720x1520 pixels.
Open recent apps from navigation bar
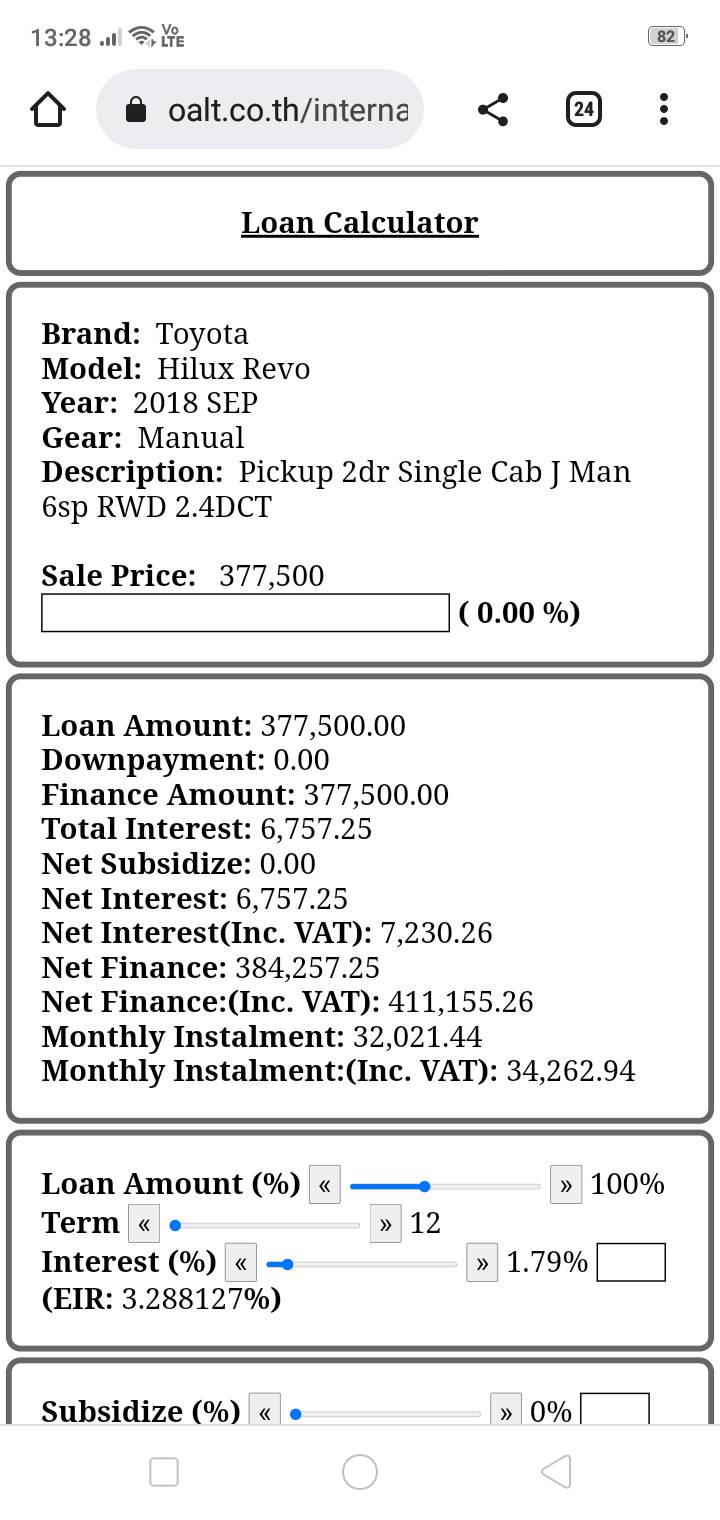click(164, 1471)
